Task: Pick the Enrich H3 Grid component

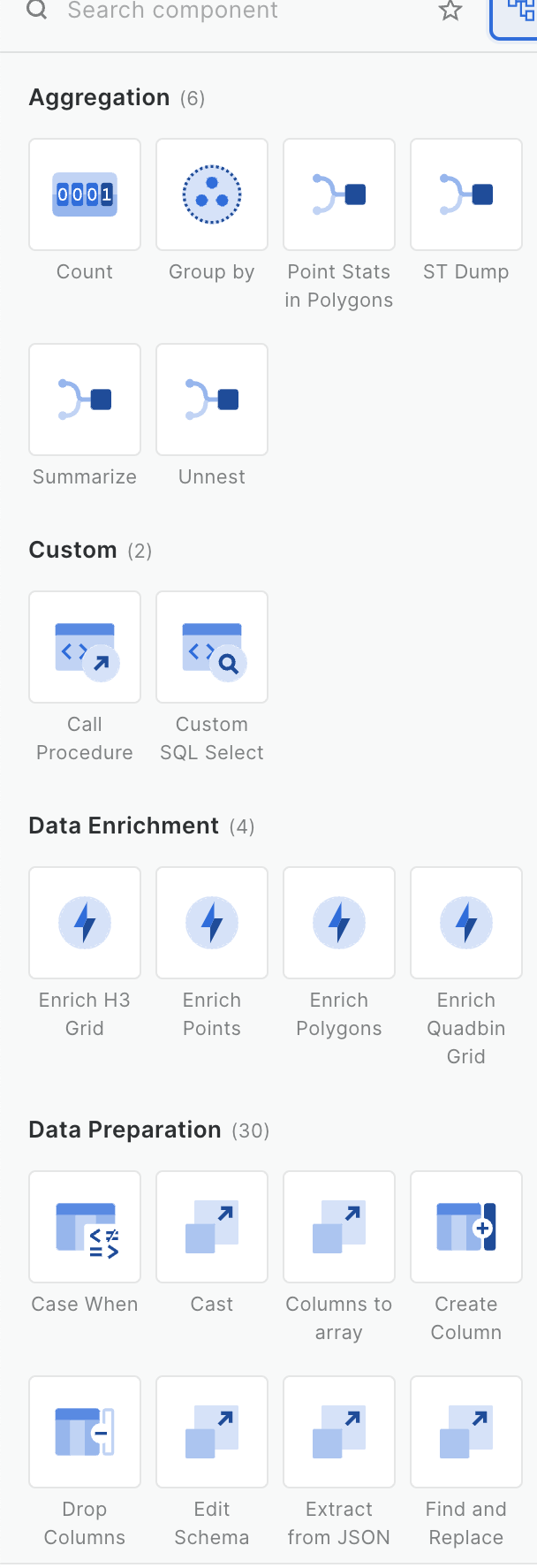Action: tap(85, 923)
